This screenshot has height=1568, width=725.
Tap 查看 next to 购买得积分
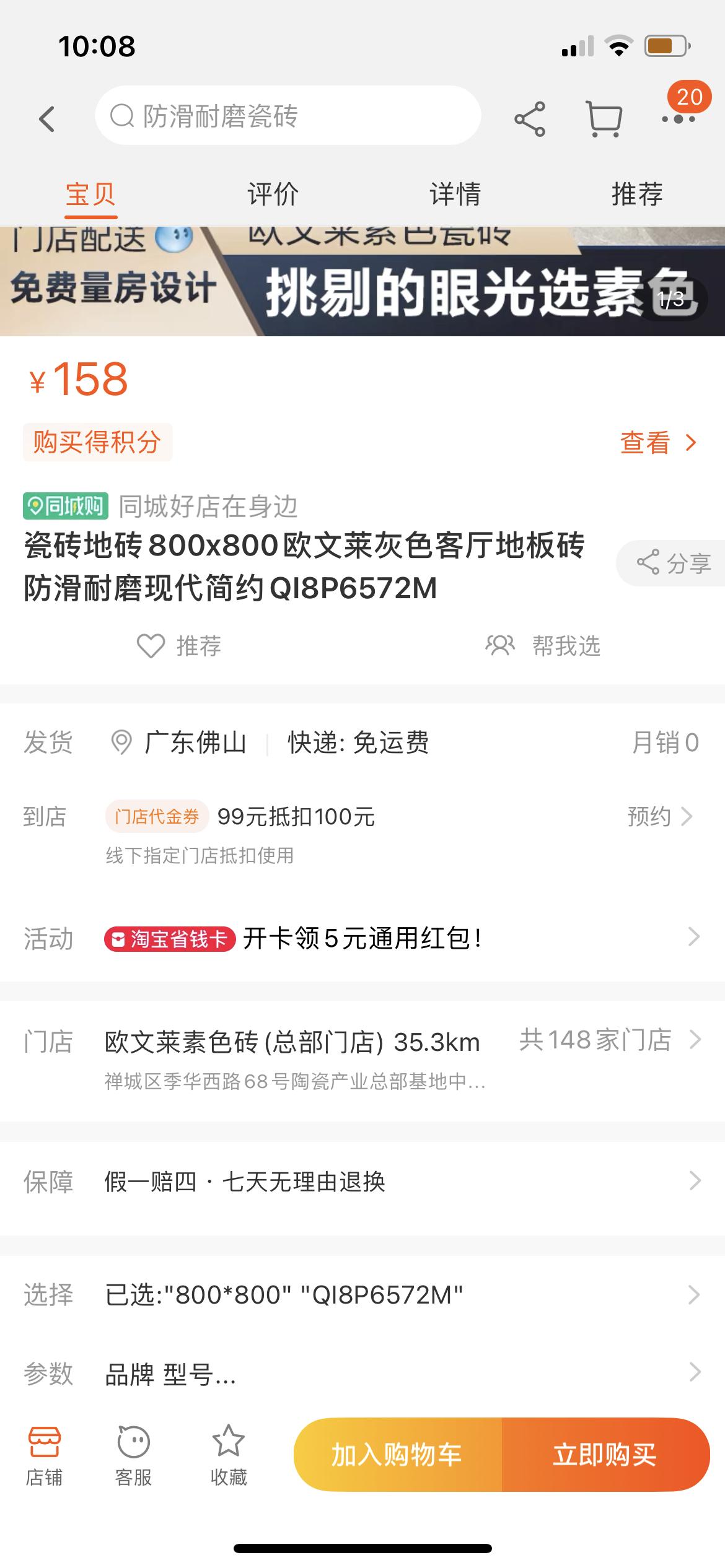click(658, 443)
